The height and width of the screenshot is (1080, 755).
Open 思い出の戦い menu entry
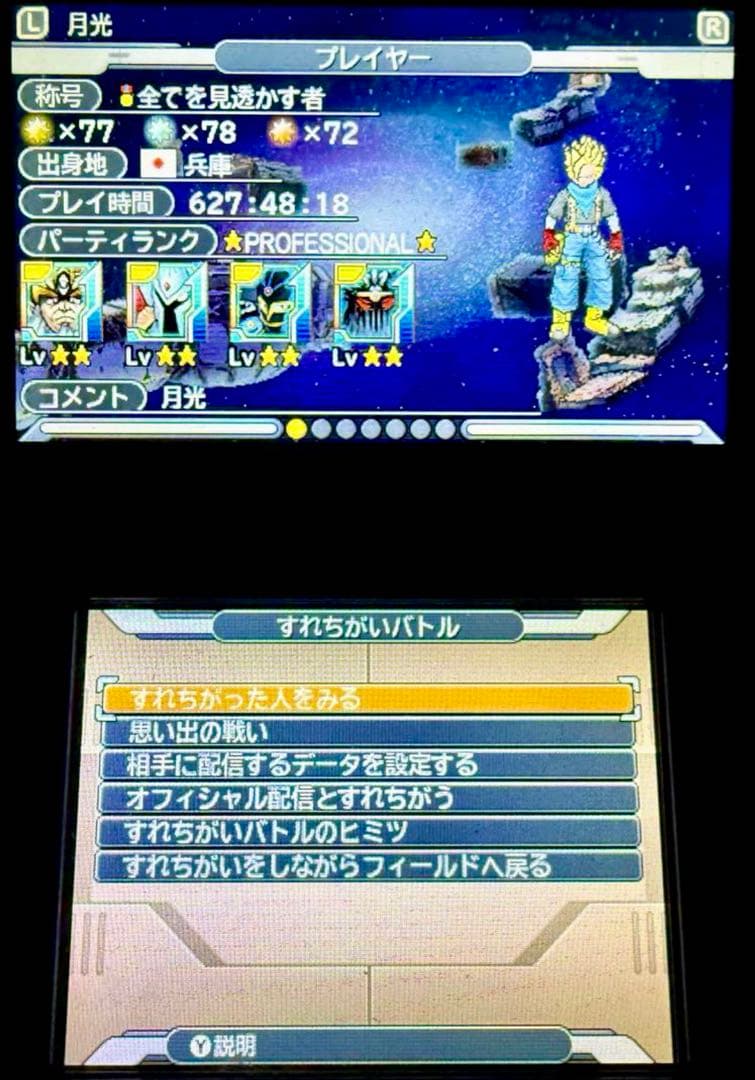point(367,732)
